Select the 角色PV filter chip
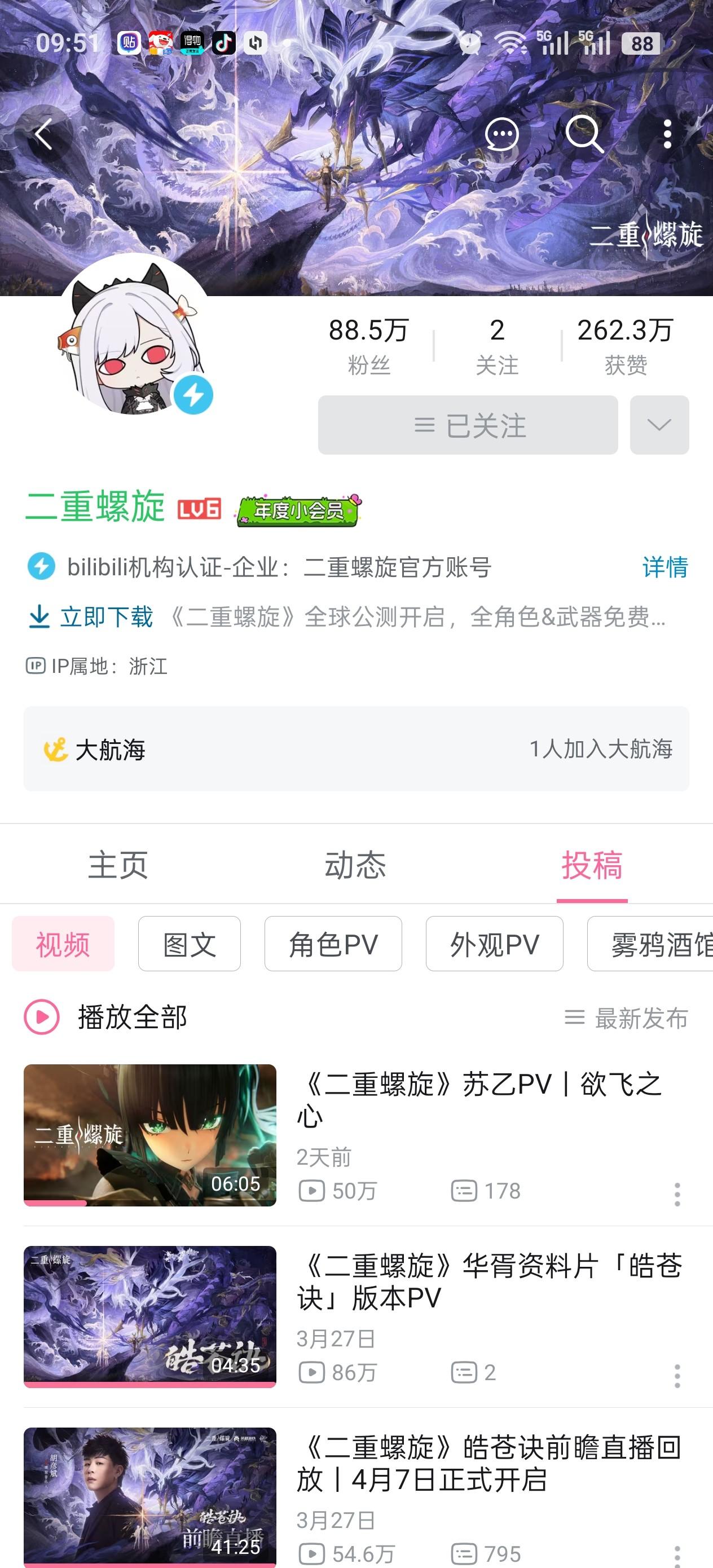The image size is (713, 1568). [x=333, y=944]
